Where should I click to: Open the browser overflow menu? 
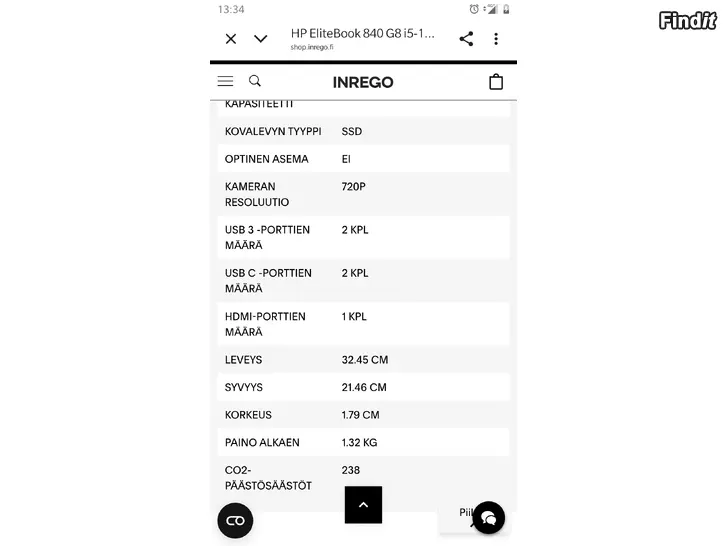point(496,39)
